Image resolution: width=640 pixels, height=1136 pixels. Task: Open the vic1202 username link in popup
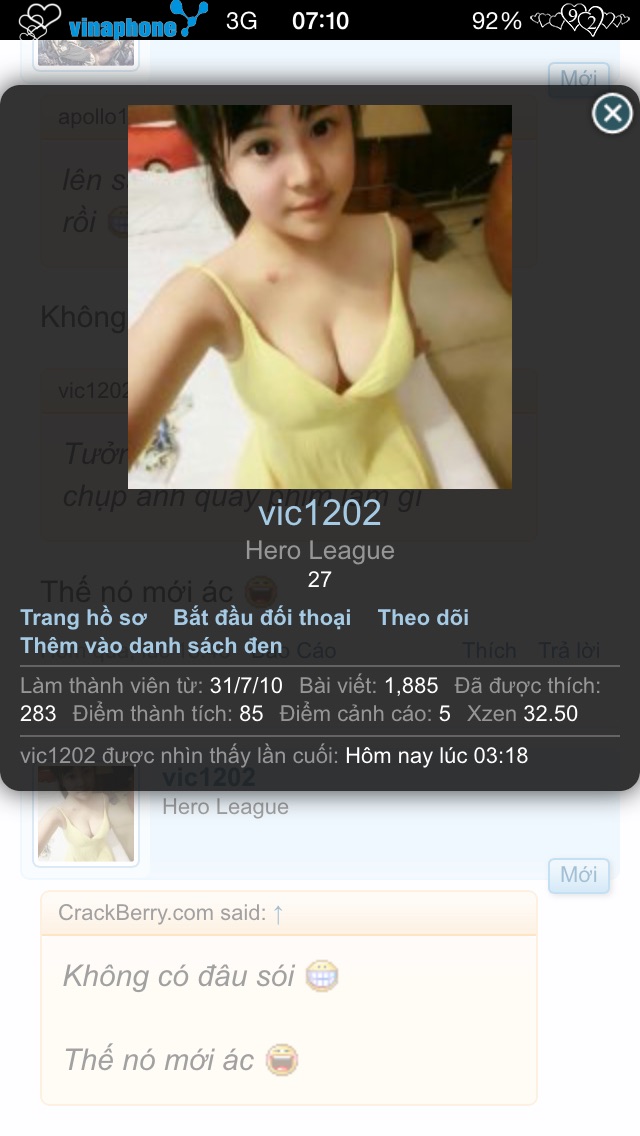[x=320, y=513]
